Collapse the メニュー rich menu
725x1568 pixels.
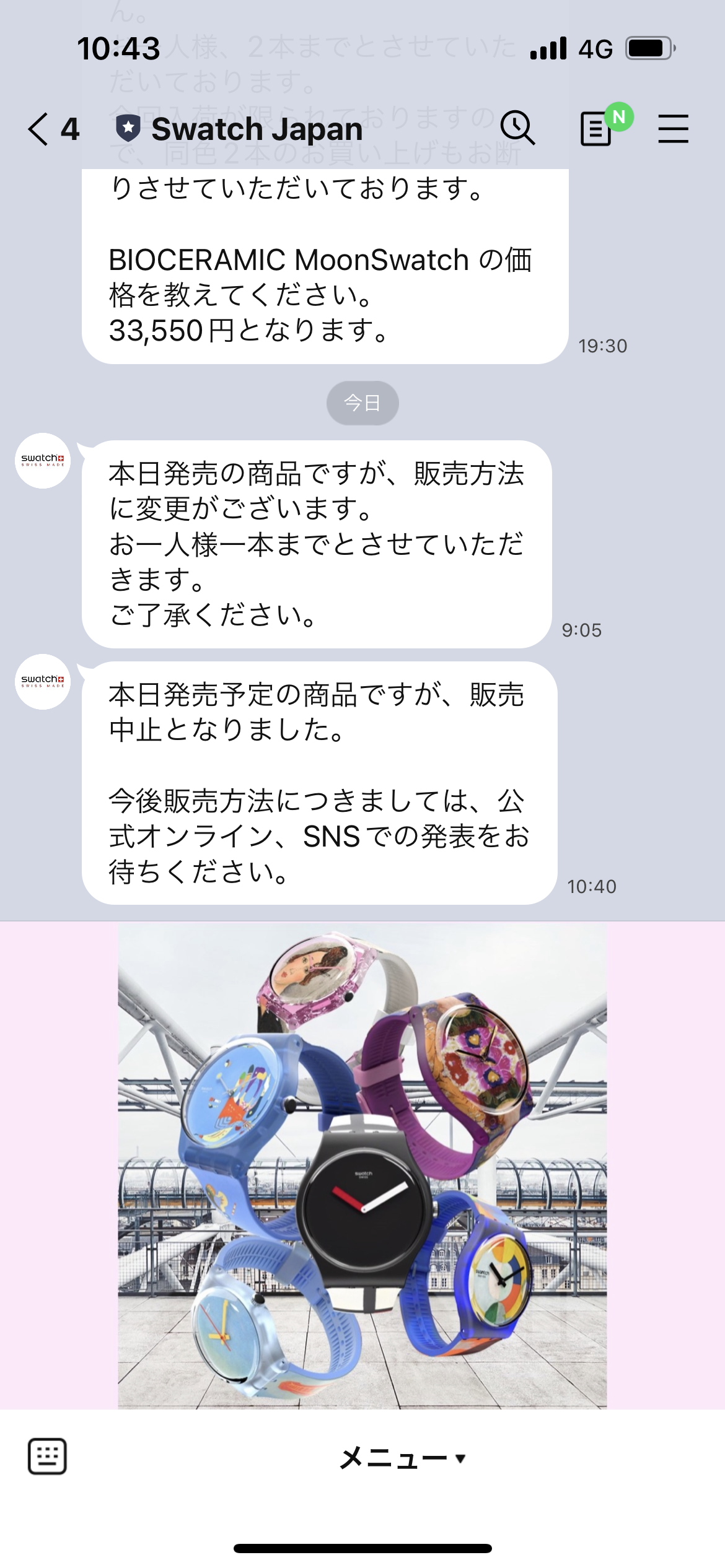[x=402, y=1458]
